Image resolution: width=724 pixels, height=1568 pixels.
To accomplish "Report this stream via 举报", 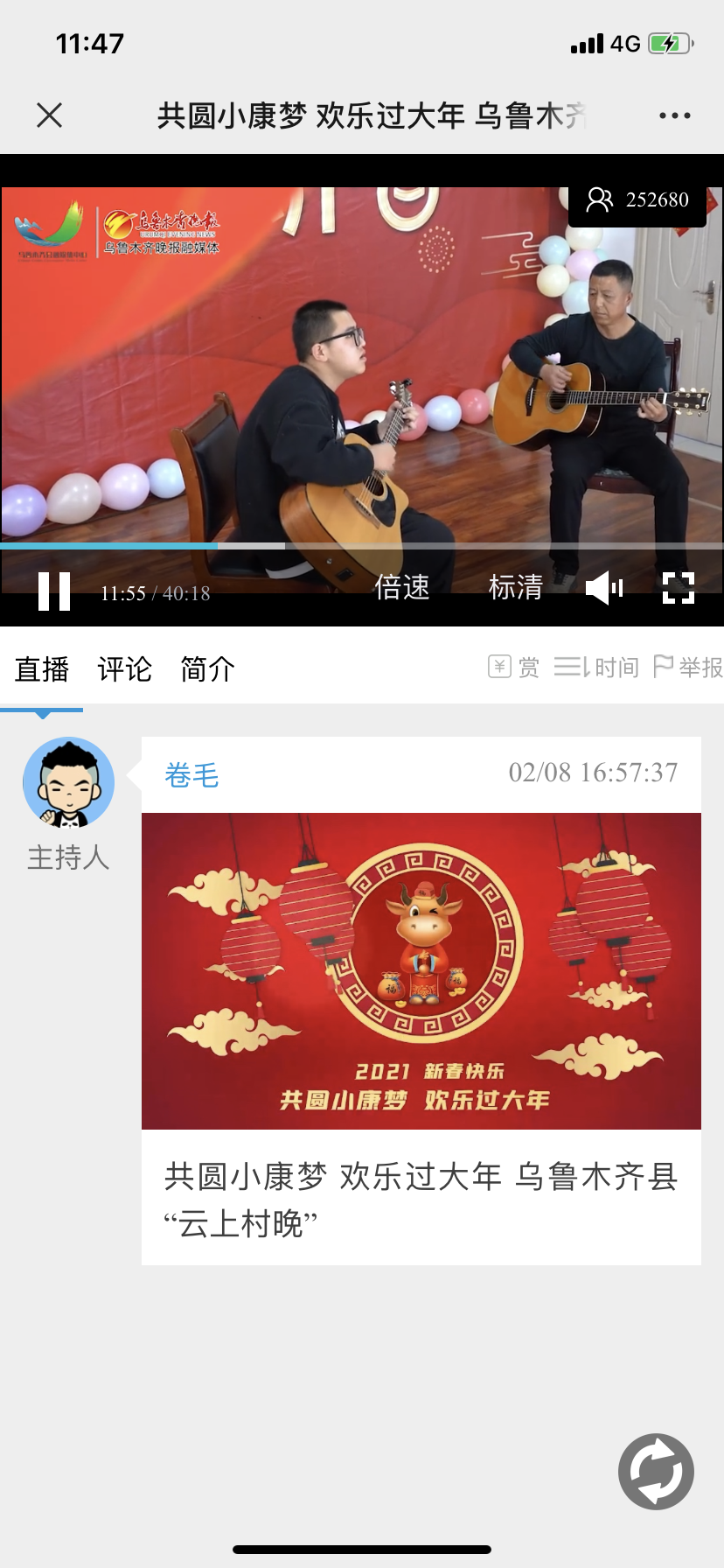I will coord(688,668).
